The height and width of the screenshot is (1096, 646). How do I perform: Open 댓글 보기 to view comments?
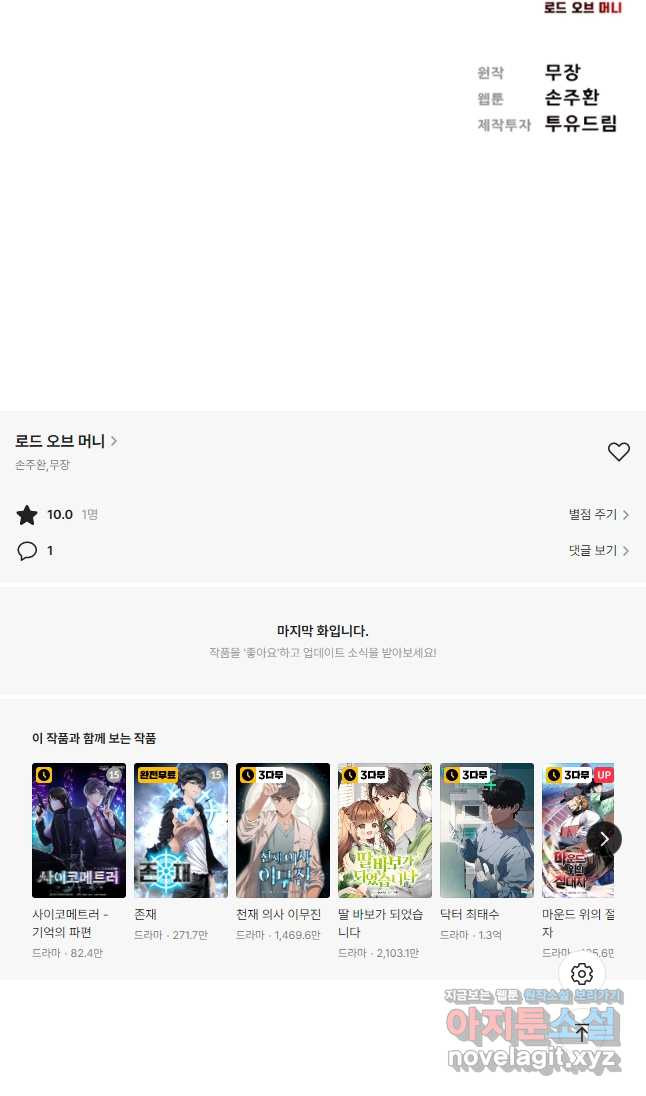598,551
